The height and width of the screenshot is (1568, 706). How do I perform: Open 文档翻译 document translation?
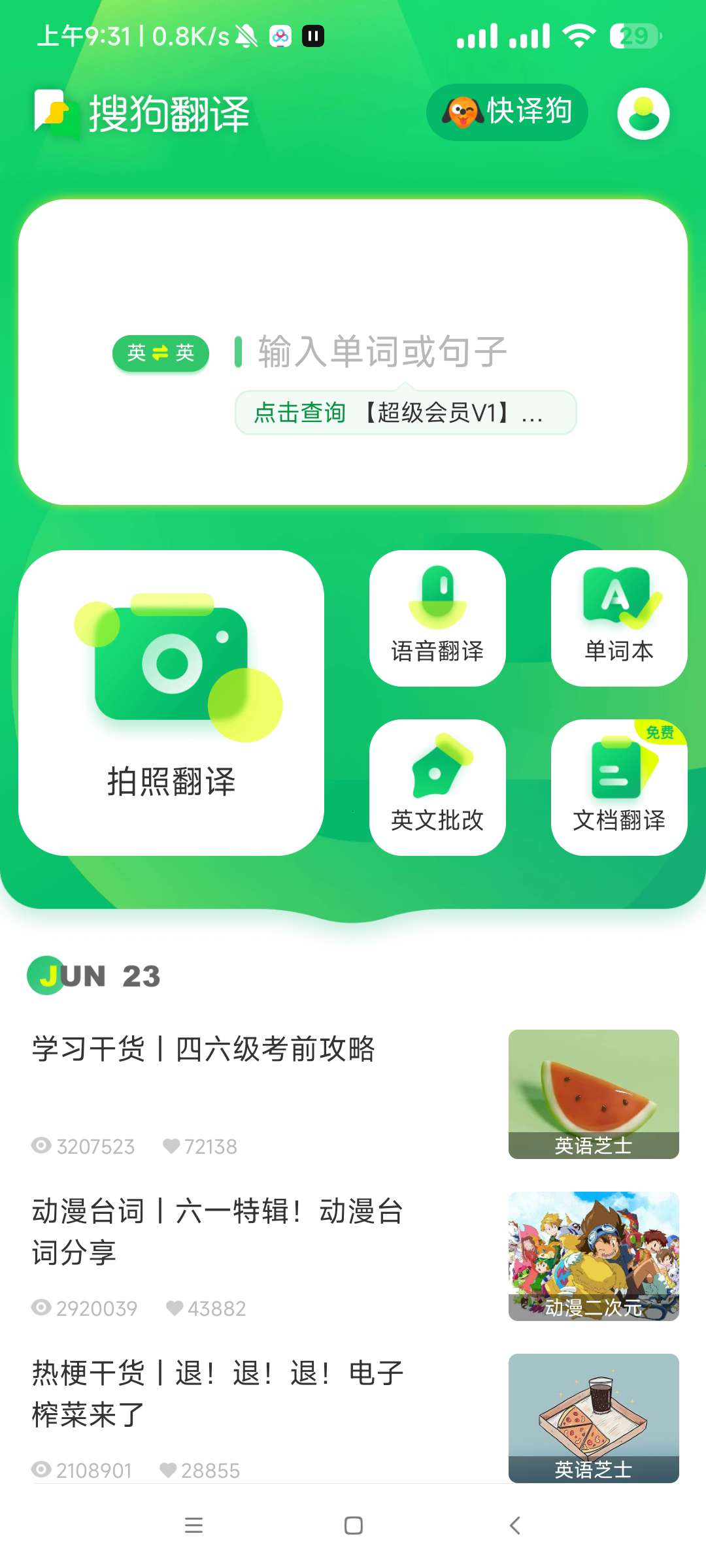point(619,787)
